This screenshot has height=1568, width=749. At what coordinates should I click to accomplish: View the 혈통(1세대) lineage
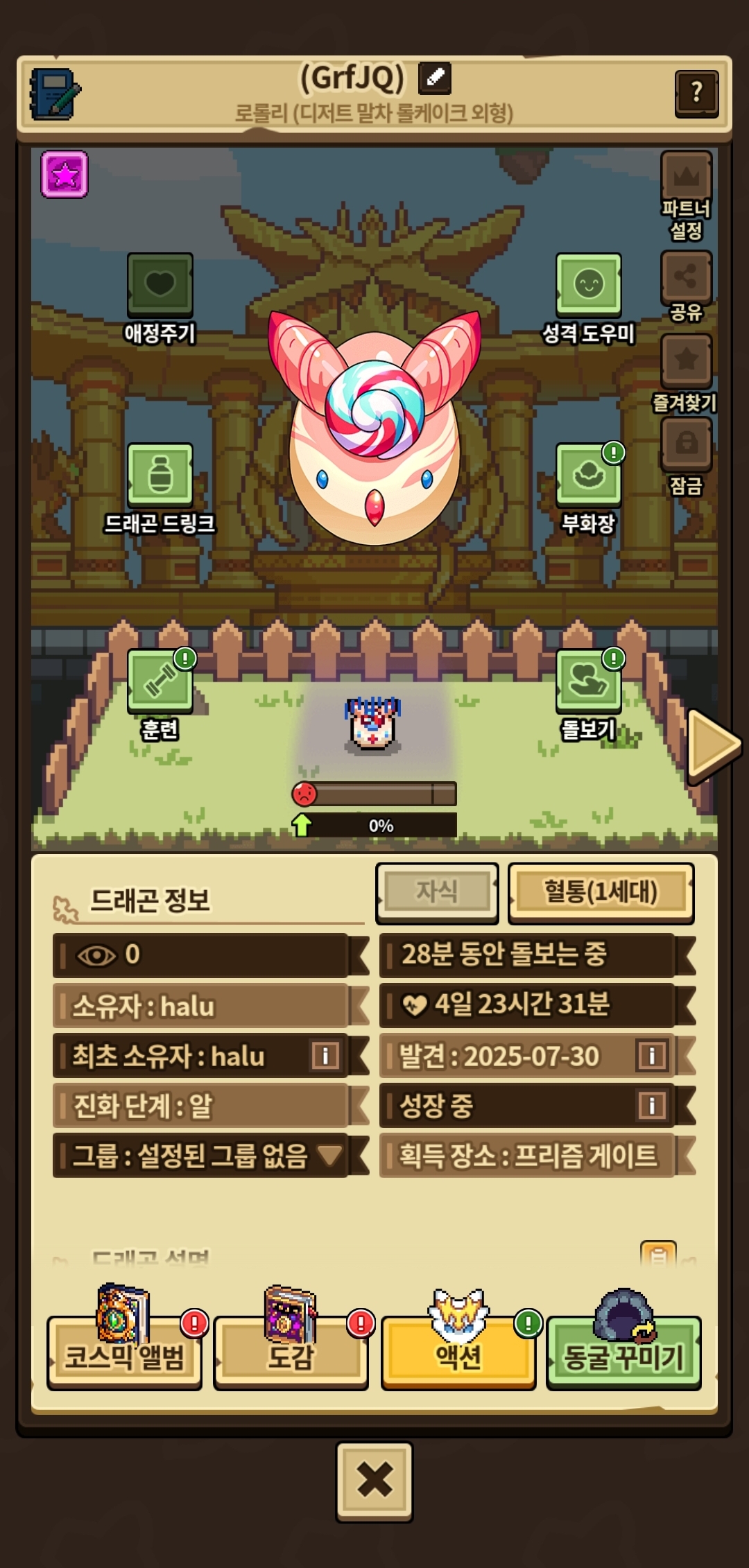tap(601, 893)
